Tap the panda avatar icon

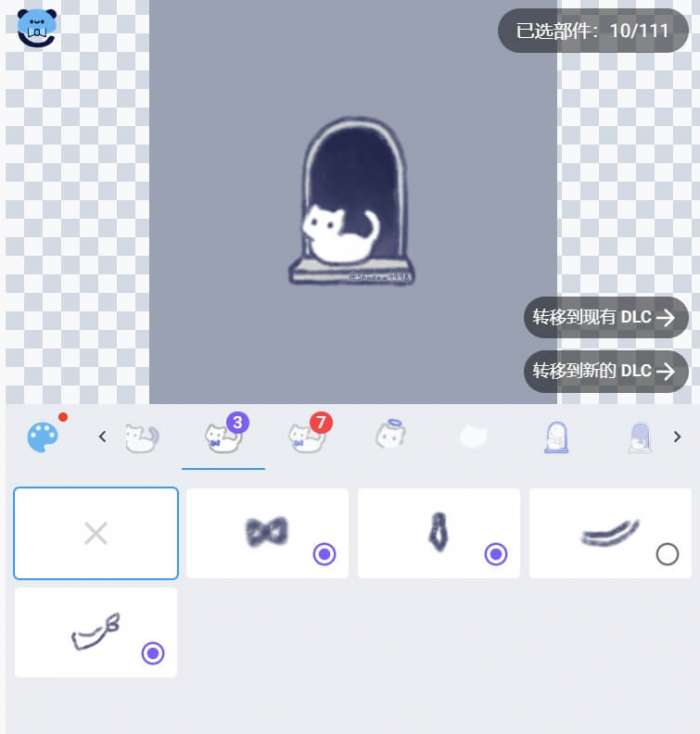pos(37,29)
